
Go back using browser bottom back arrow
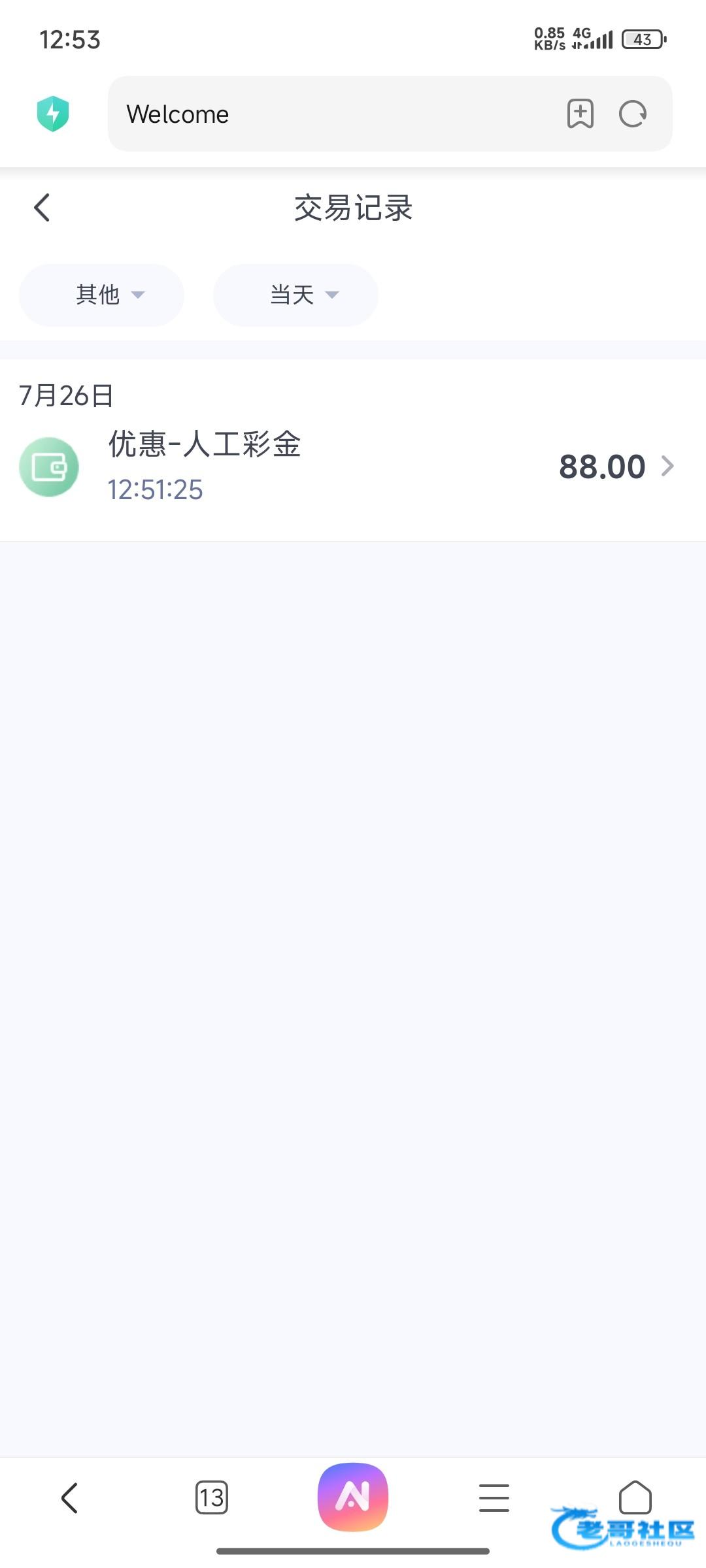(x=69, y=1497)
